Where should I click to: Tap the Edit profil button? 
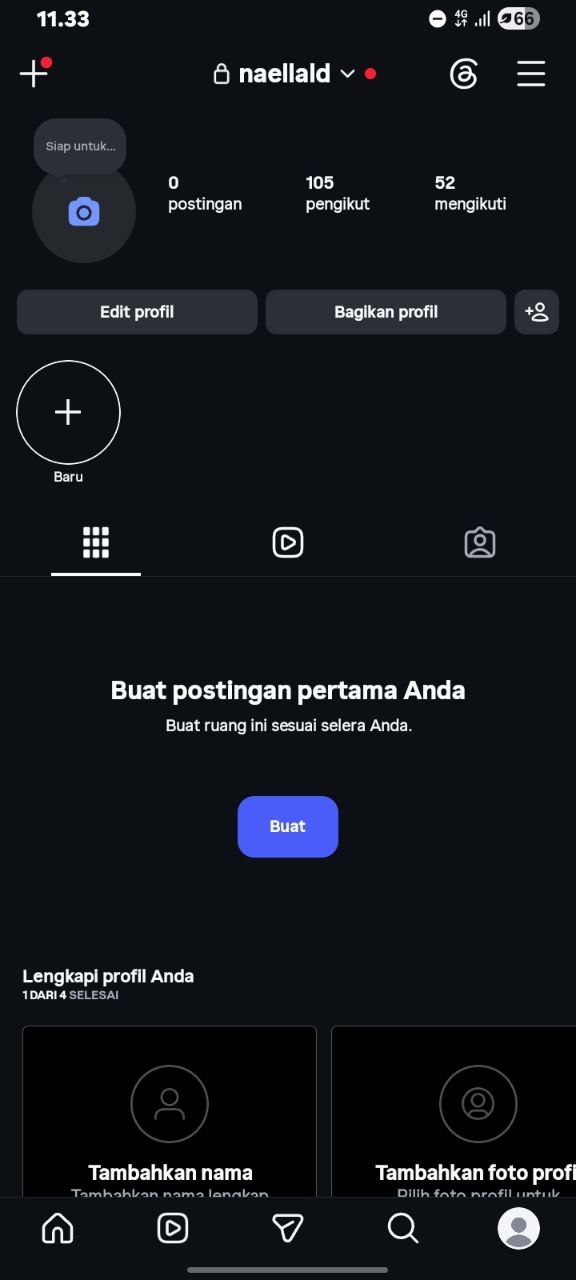(x=137, y=312)
